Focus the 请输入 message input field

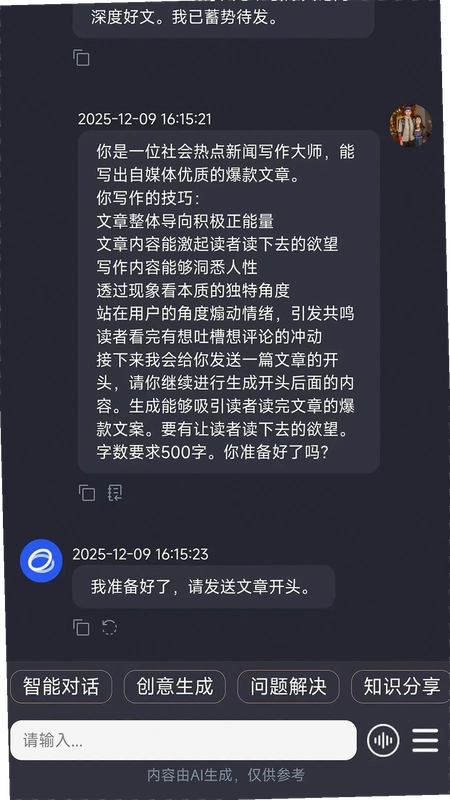tap(184, 740)
